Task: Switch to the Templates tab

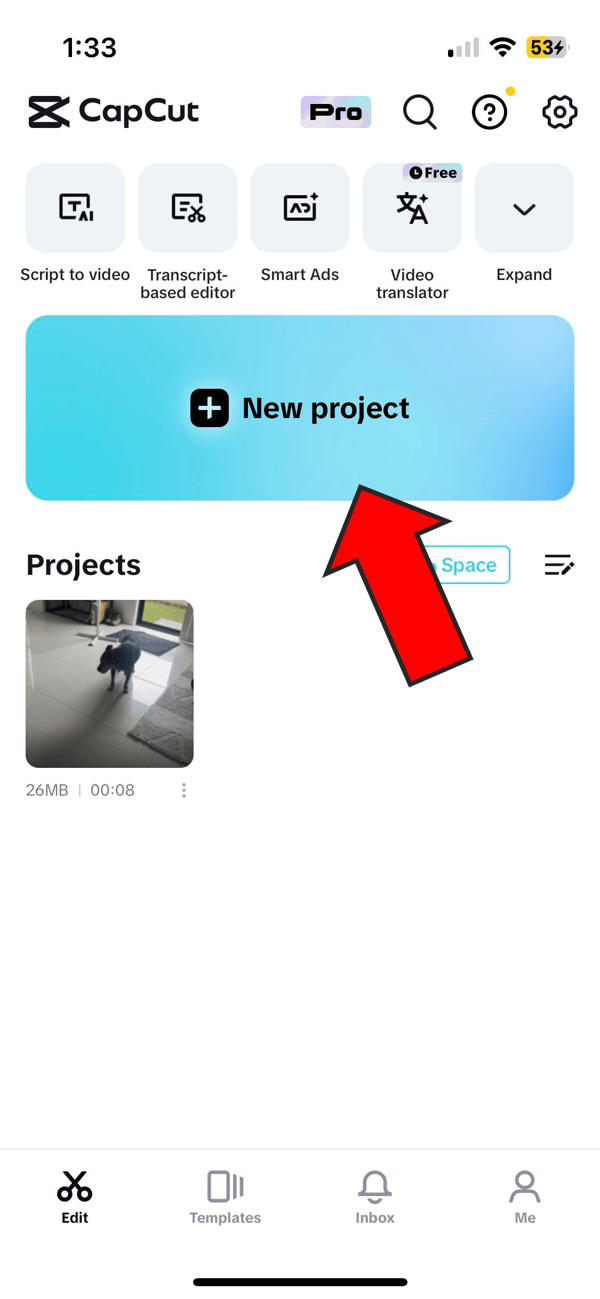Action: 225,1198
